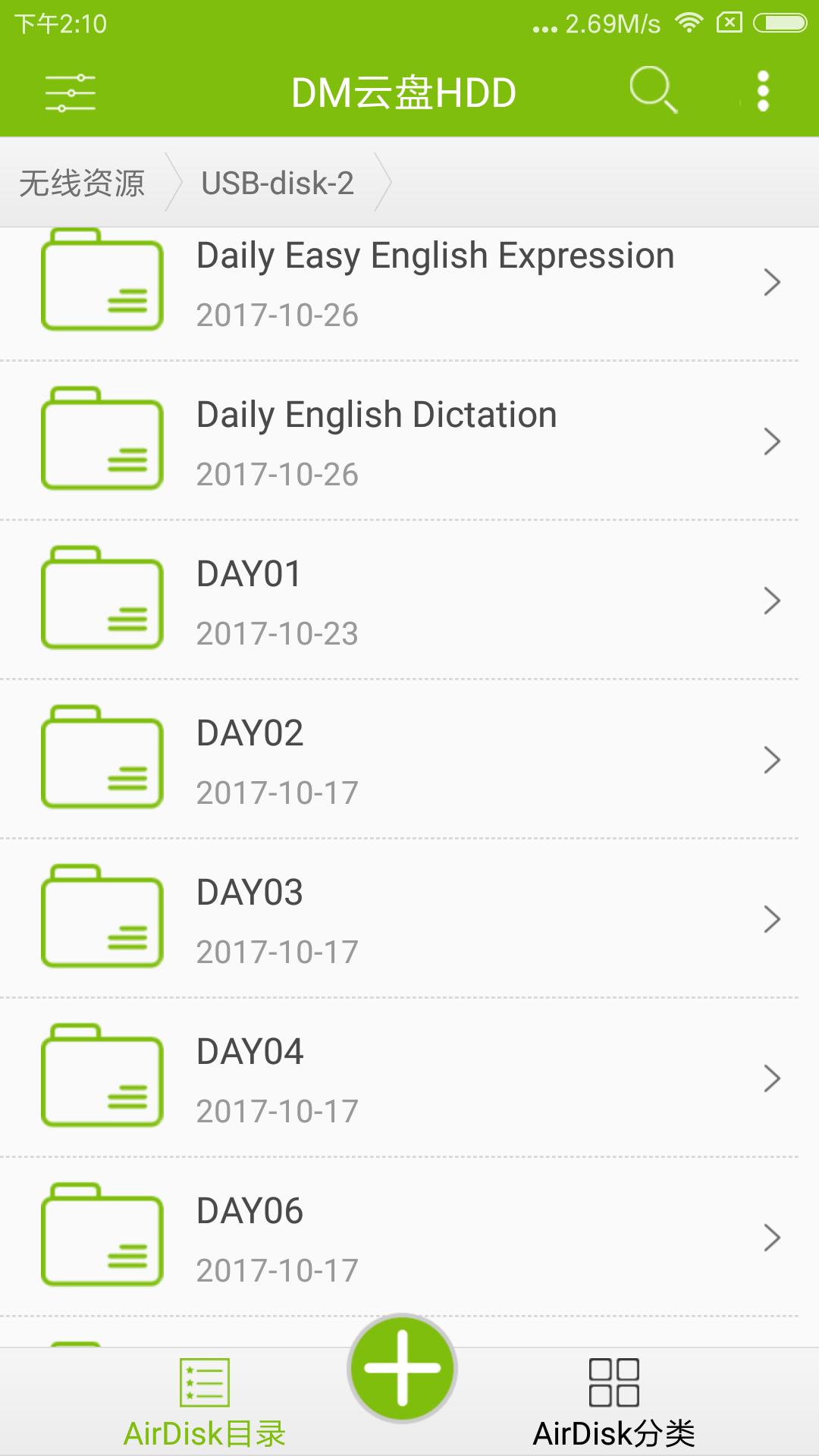Open the DAY04 folder

[409, 1078]
